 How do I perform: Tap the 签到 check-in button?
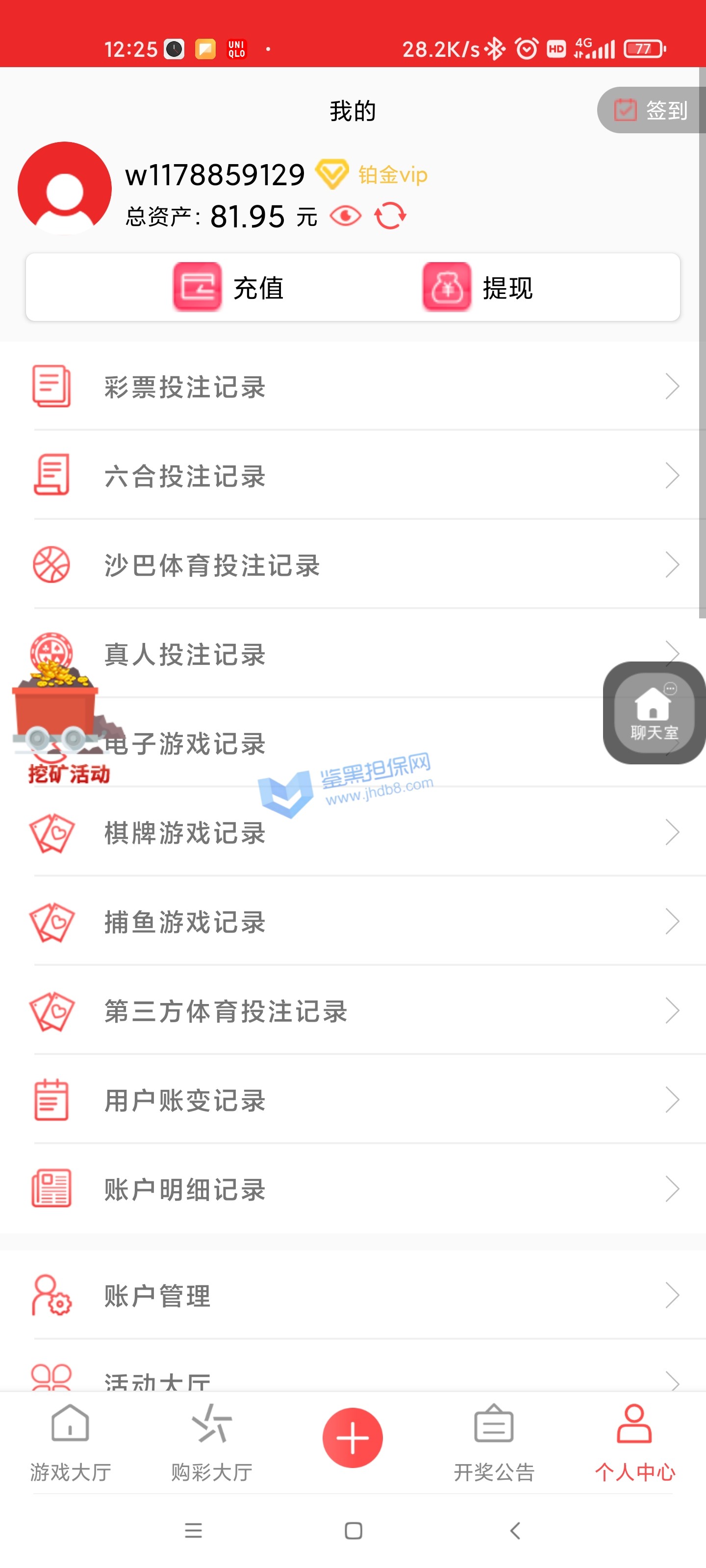pos(651,110)
